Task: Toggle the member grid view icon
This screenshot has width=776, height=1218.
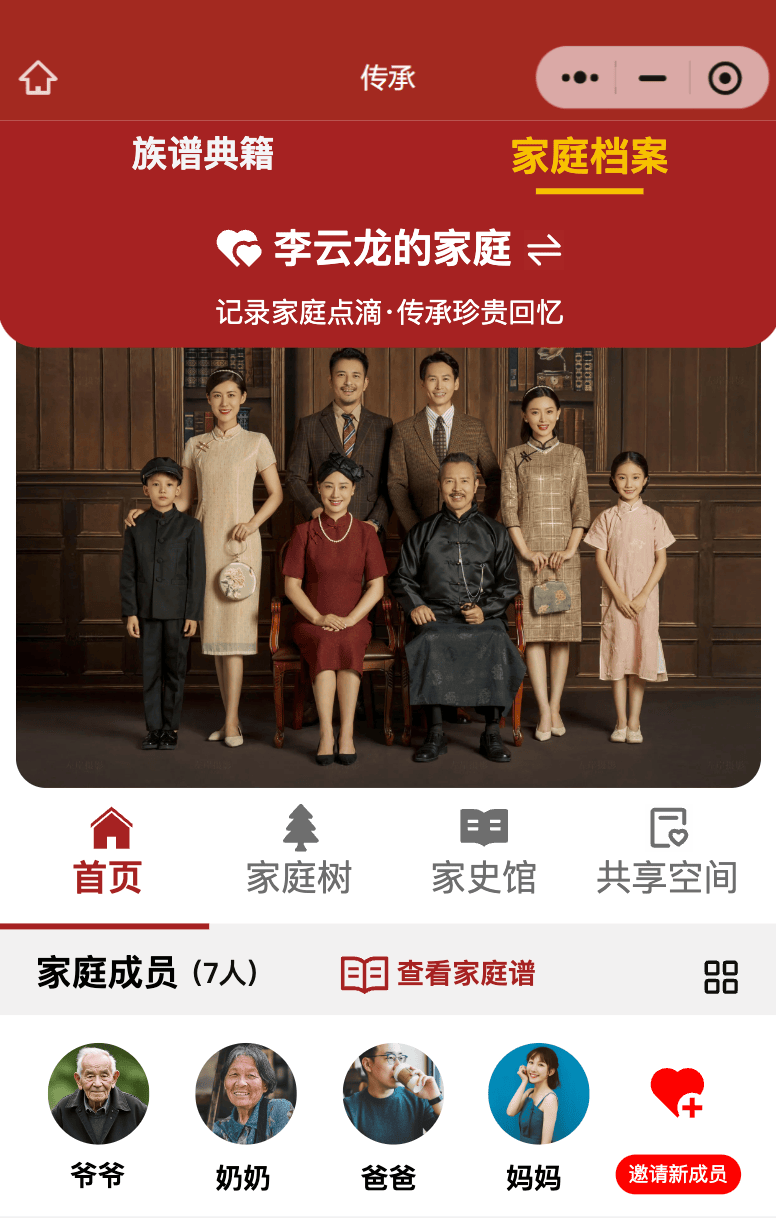Action: 721,976
